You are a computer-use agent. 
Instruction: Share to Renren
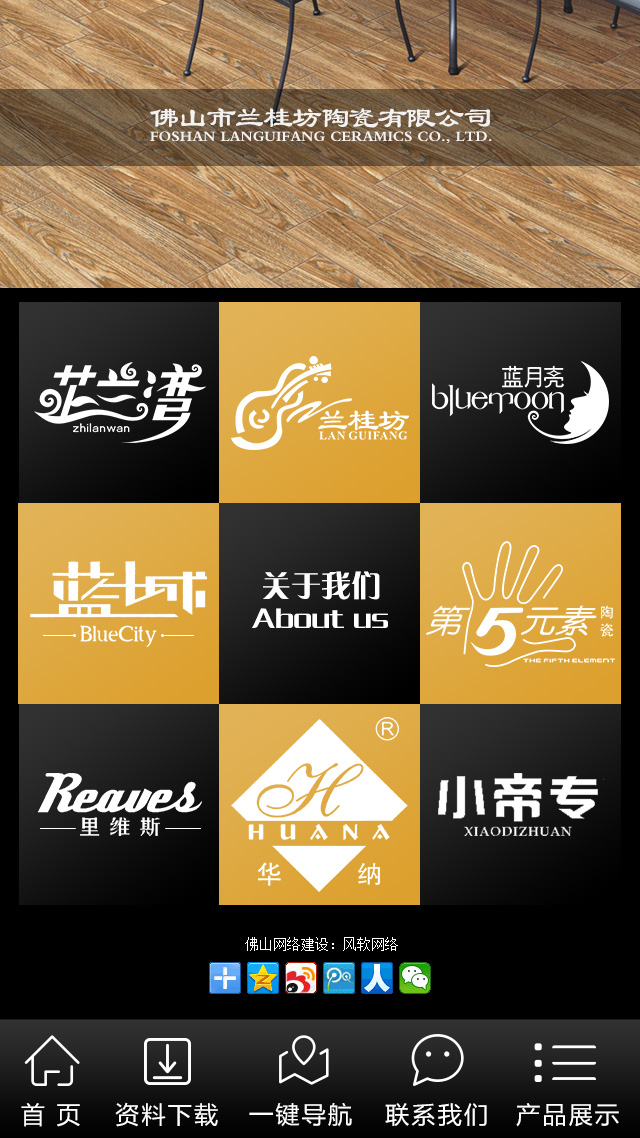tap(377, 977)
